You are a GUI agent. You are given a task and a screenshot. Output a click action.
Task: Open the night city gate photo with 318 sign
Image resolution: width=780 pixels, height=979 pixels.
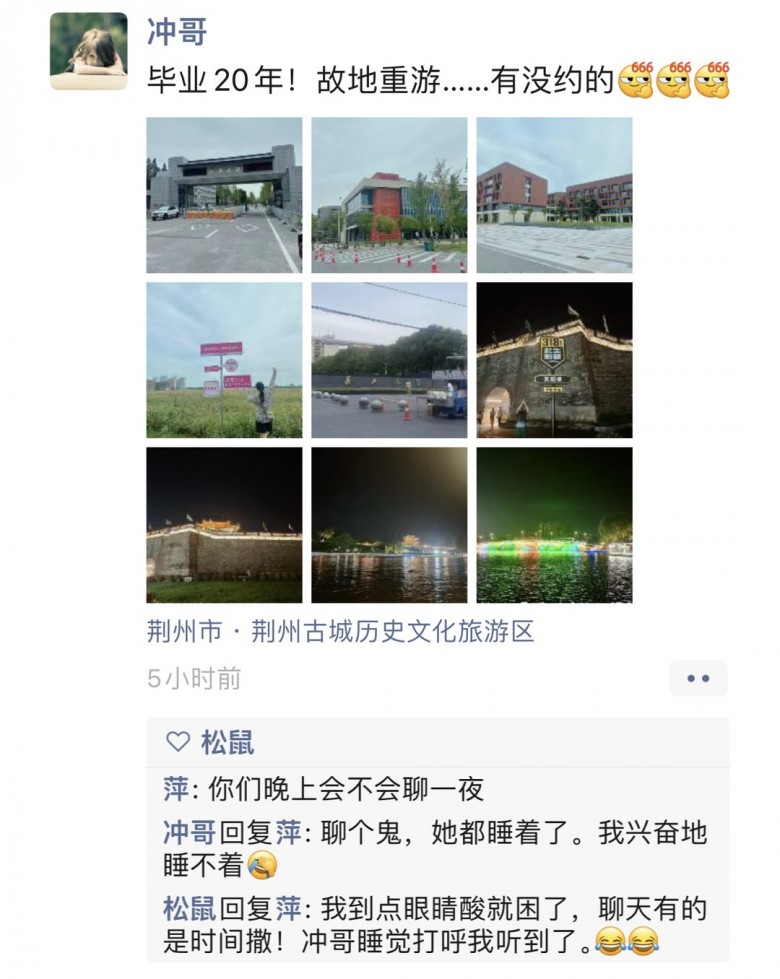click(554, 360)
